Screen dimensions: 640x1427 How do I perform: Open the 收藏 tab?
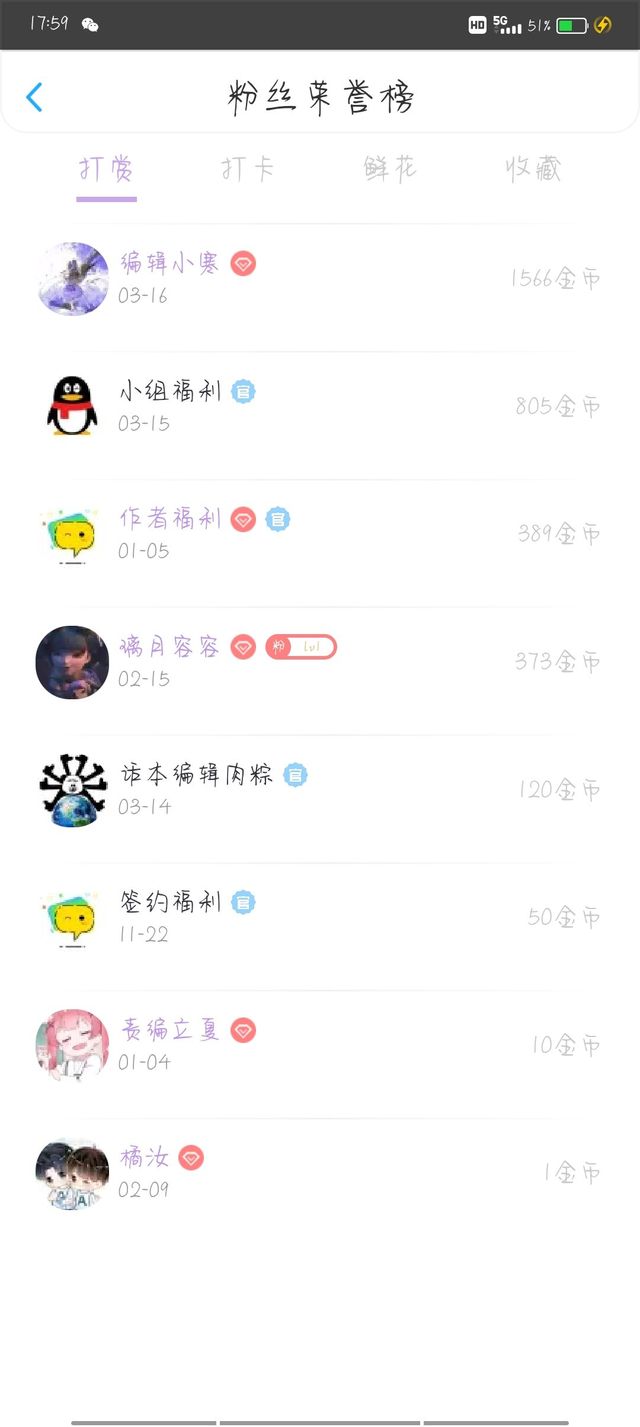click(x=533, y=168)
